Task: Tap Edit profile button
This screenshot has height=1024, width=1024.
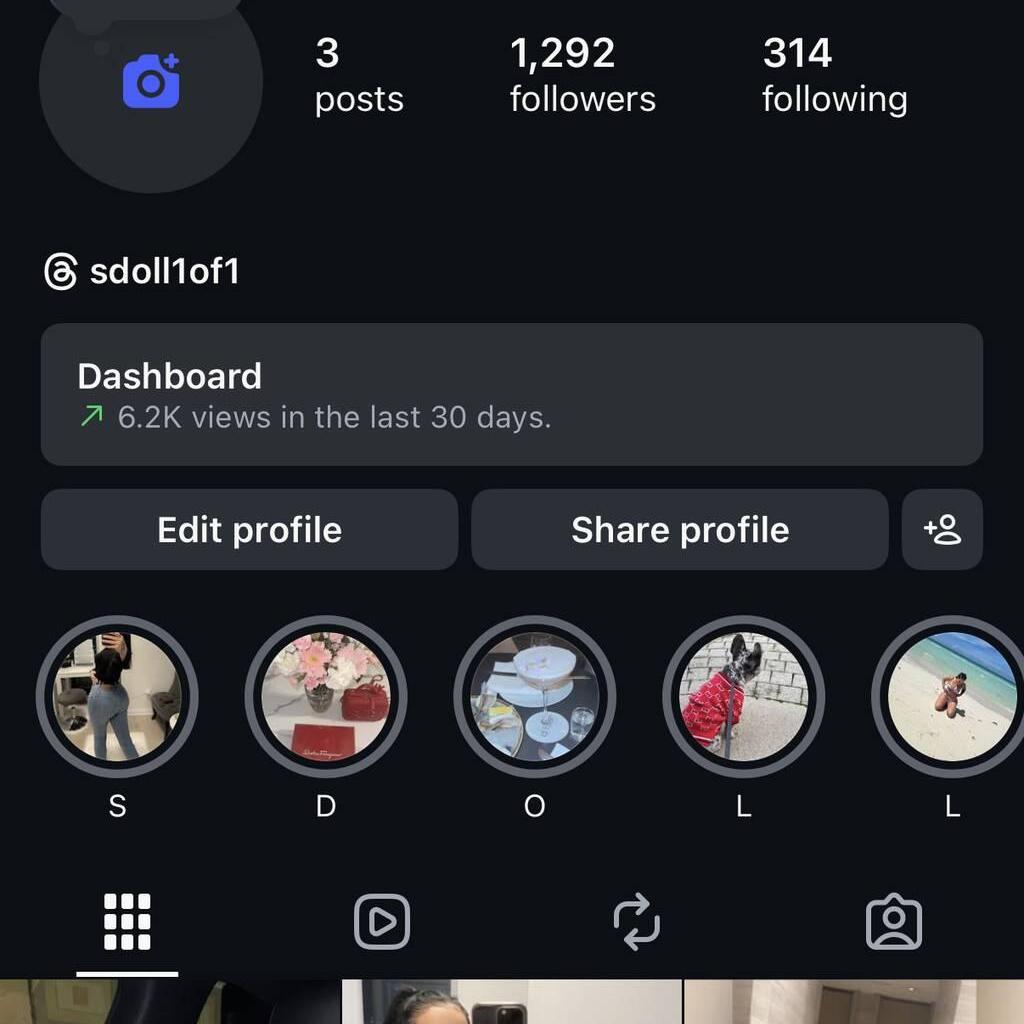Action: pyautogui.click(x=249, y=530)
